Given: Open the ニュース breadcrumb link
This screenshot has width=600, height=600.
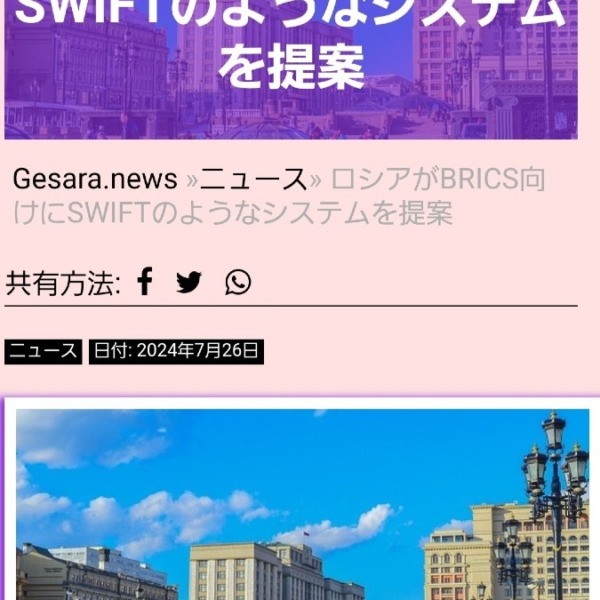Looking at the screenshot, I should click(254, 179).
